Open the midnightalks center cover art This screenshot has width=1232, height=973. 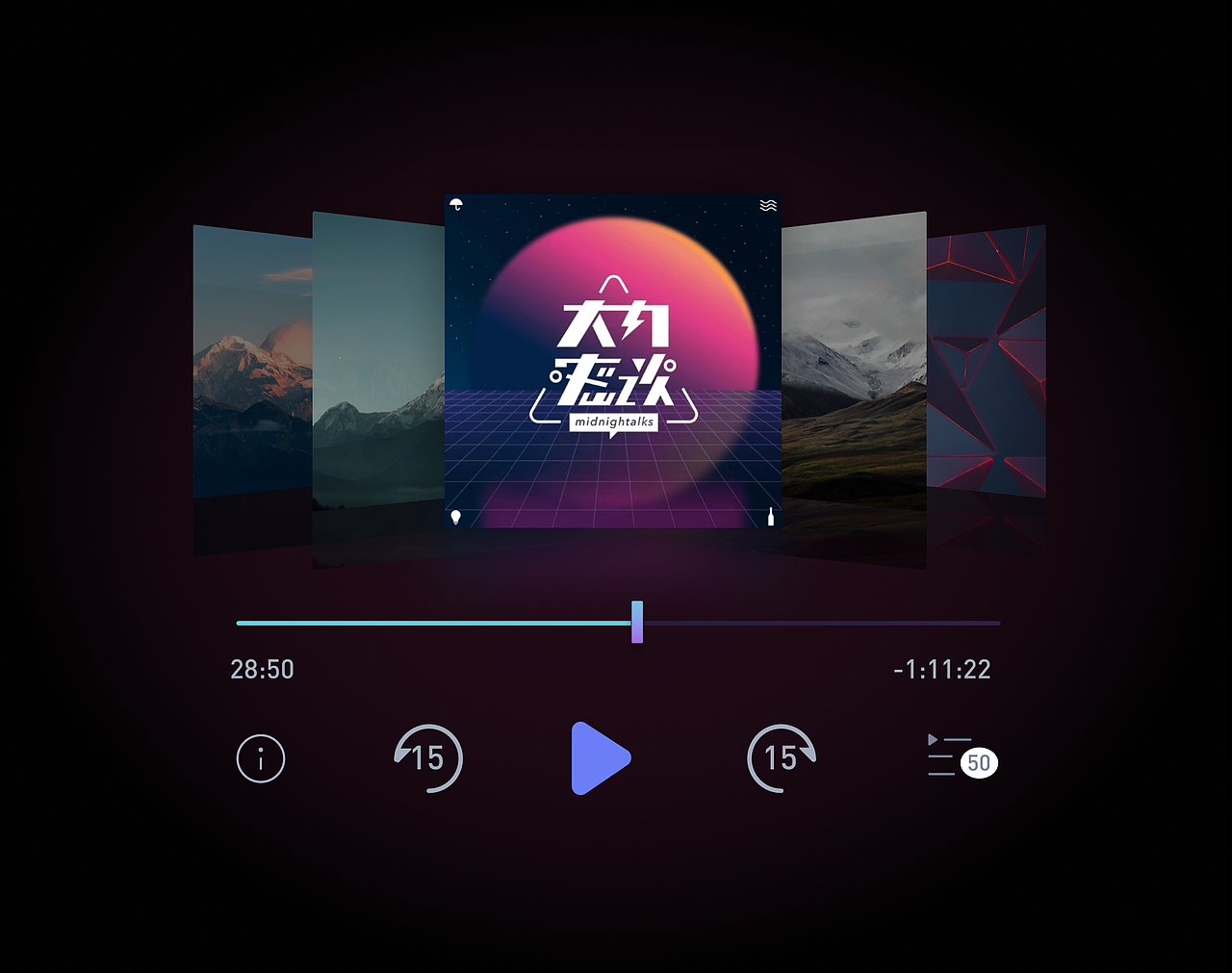click(612, 361)
